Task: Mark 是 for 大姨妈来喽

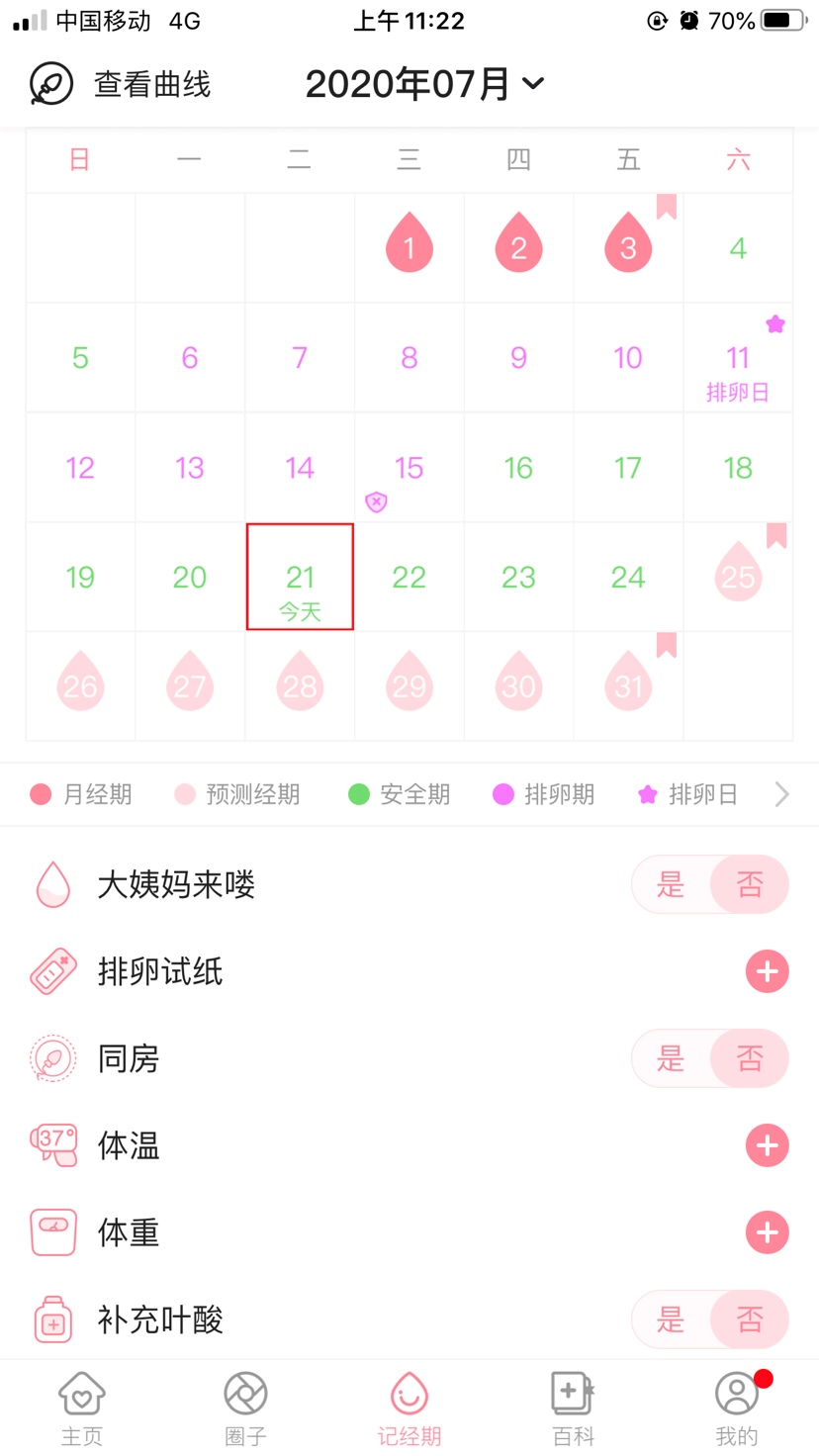Action: [x=671, y=884]
